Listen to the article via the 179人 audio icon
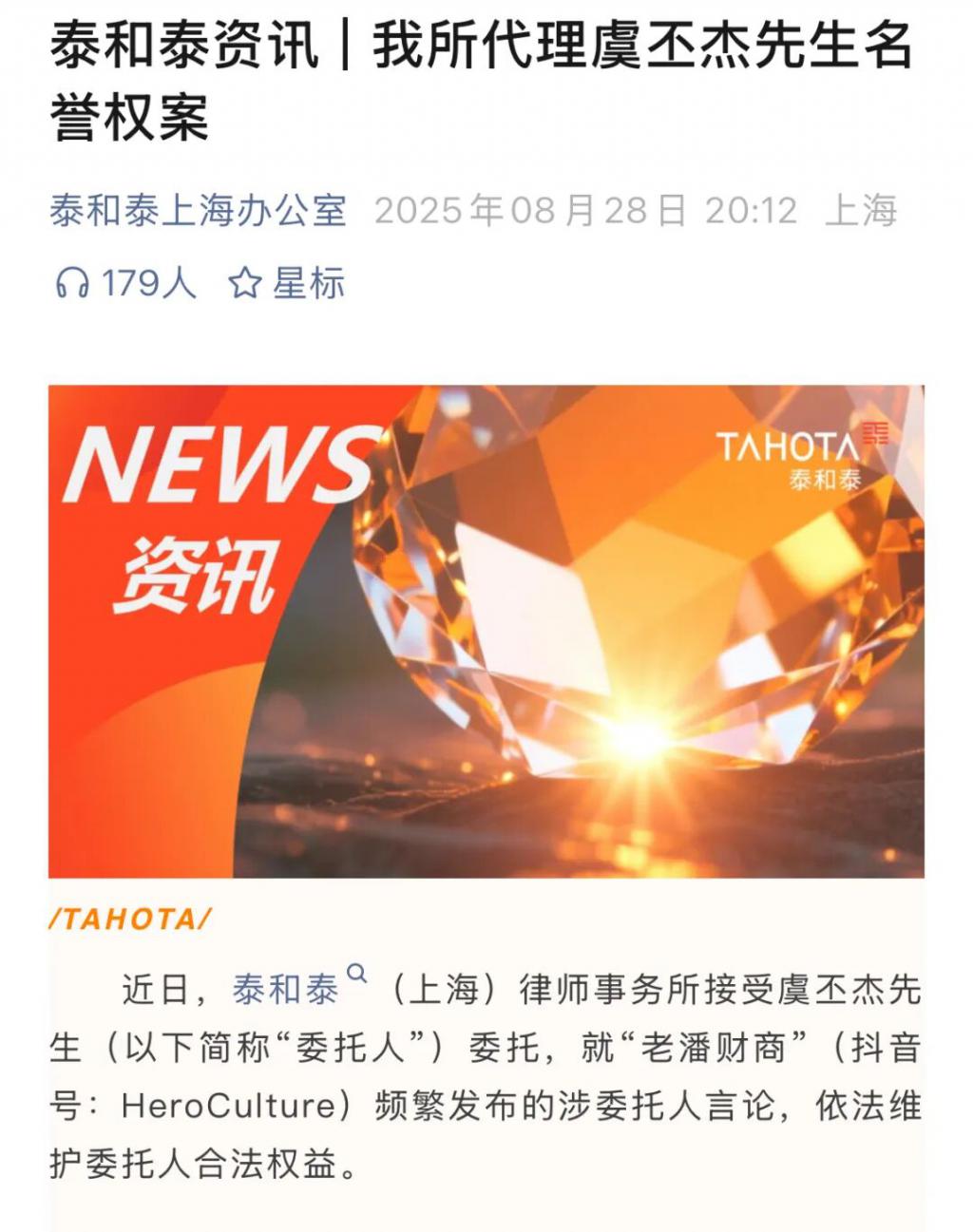This screenshot has height=1232, width=973. tap(72, 283)
